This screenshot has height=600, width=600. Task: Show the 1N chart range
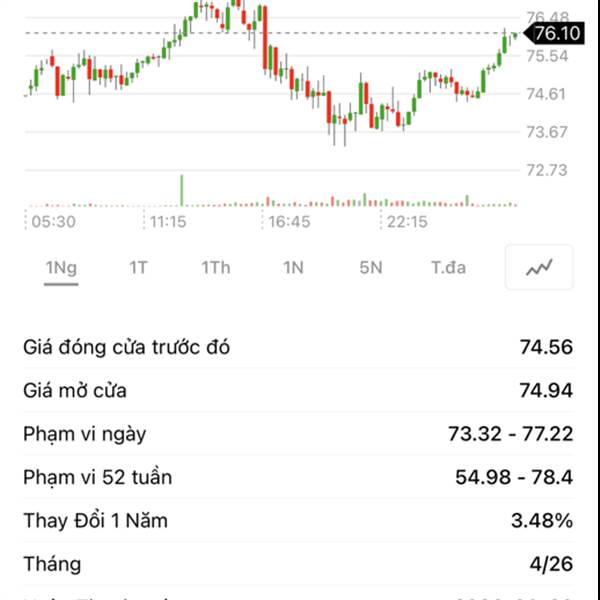(293, 268)
